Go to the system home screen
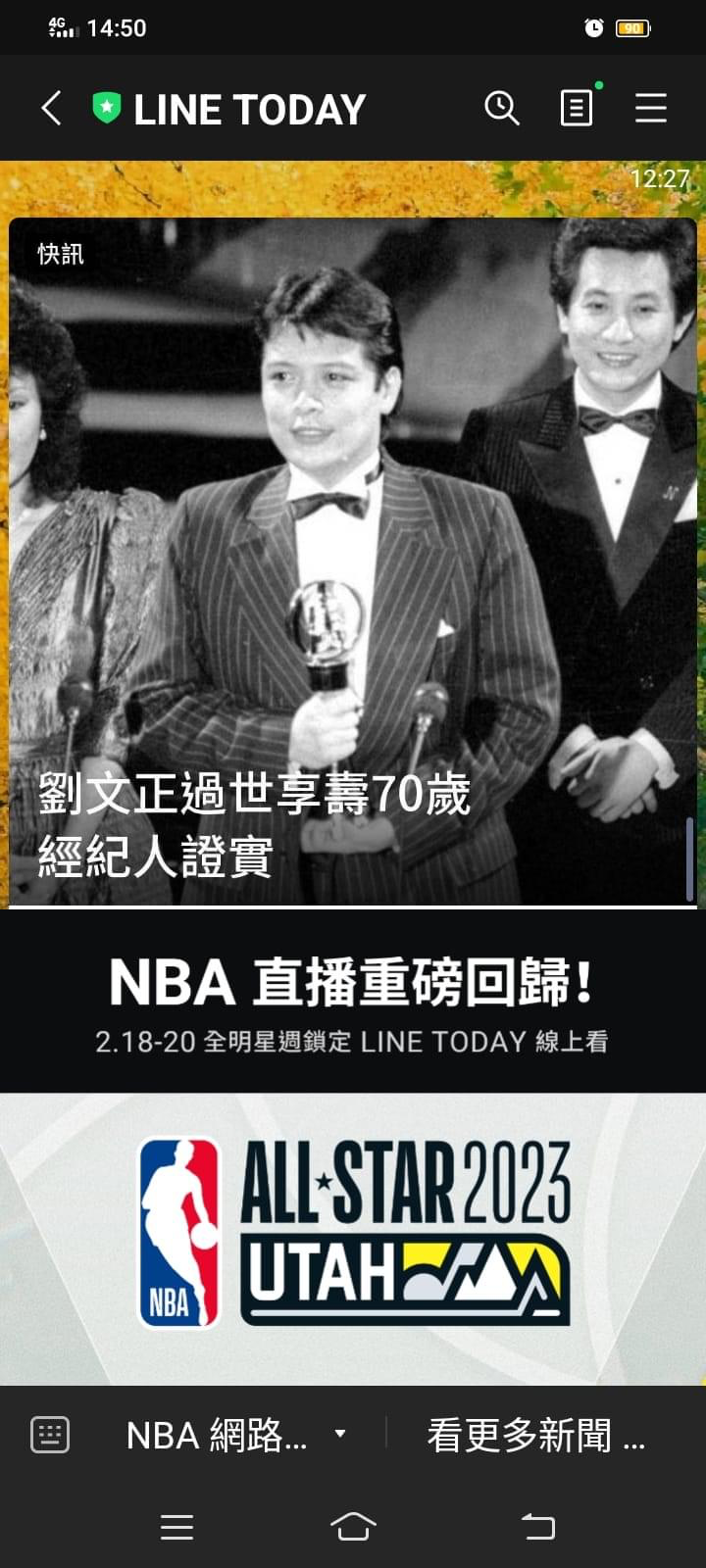The height and width of the screenshot is (1568, 706). [353, 1526]
